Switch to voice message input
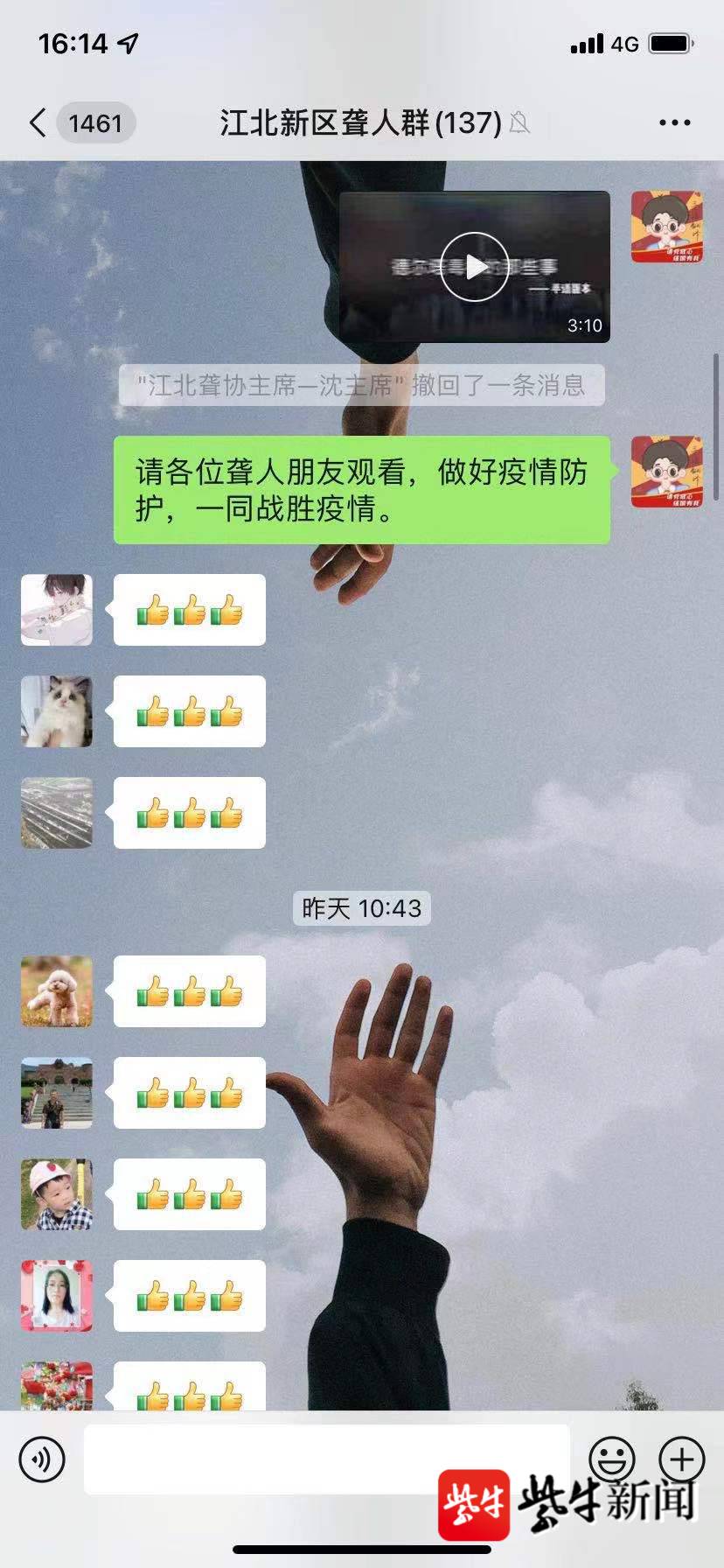Screen dimensions: 724x1568 42,1459
